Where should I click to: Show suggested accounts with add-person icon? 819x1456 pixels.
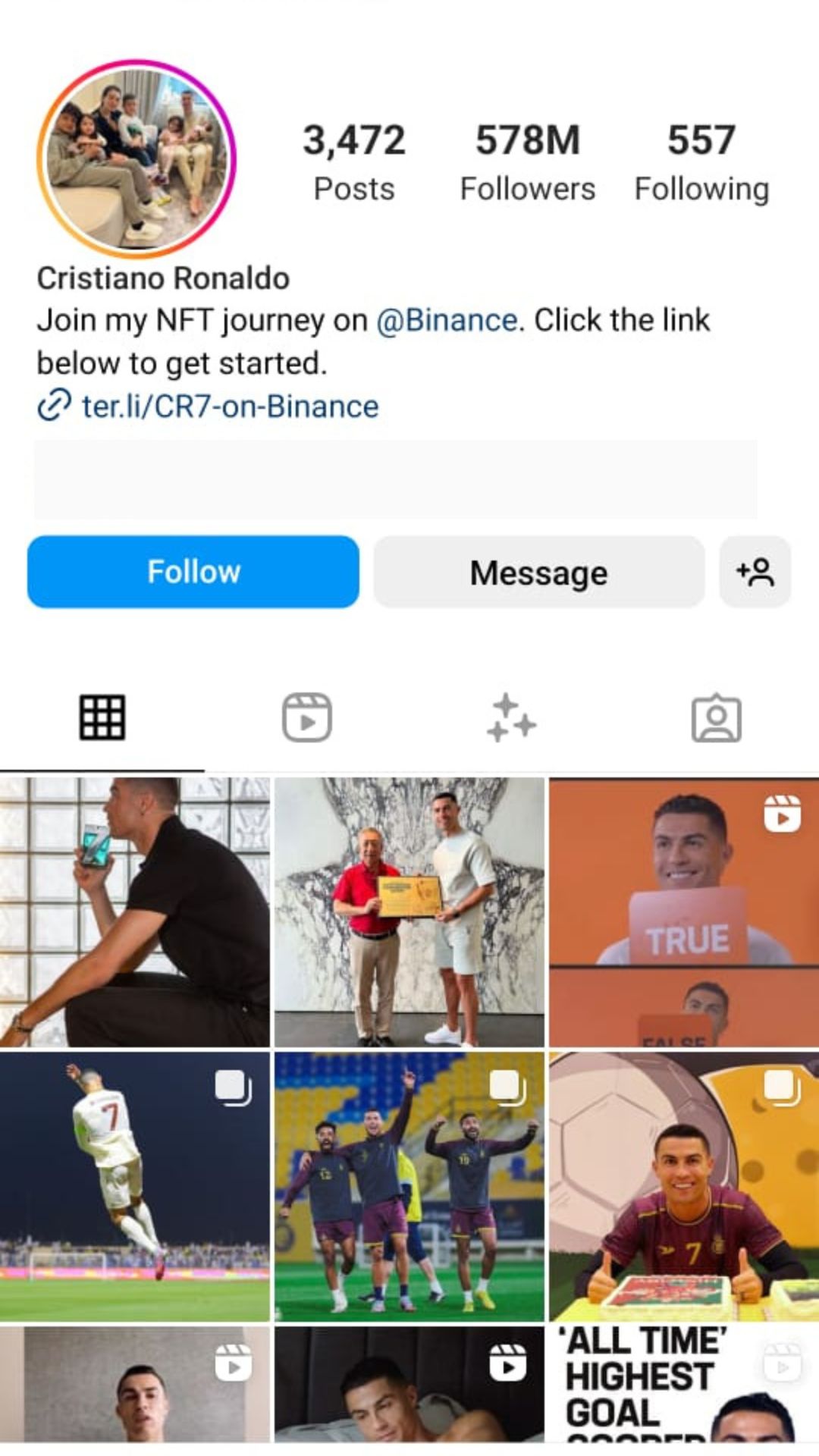pyautogui.click(x=755, y=572)
